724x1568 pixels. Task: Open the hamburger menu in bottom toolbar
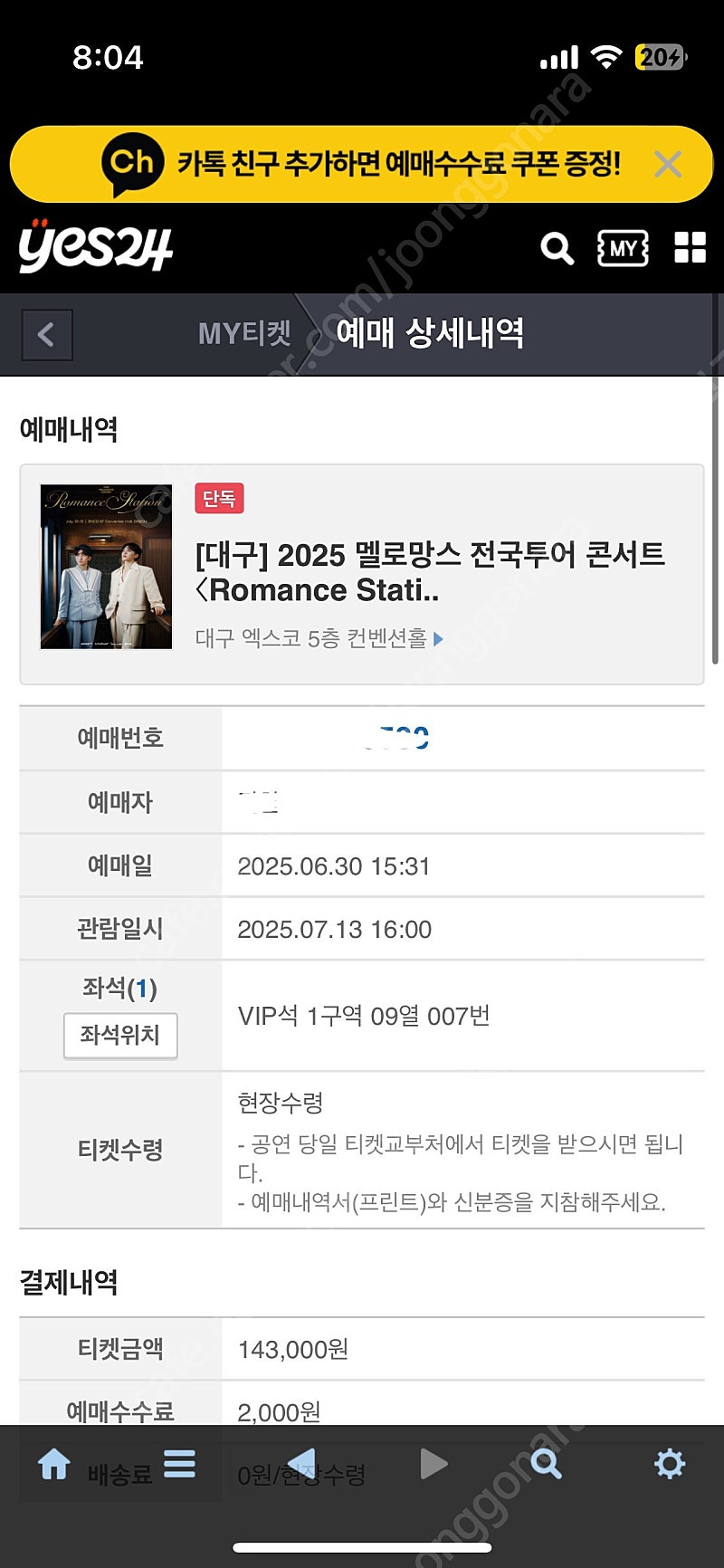179,1463
